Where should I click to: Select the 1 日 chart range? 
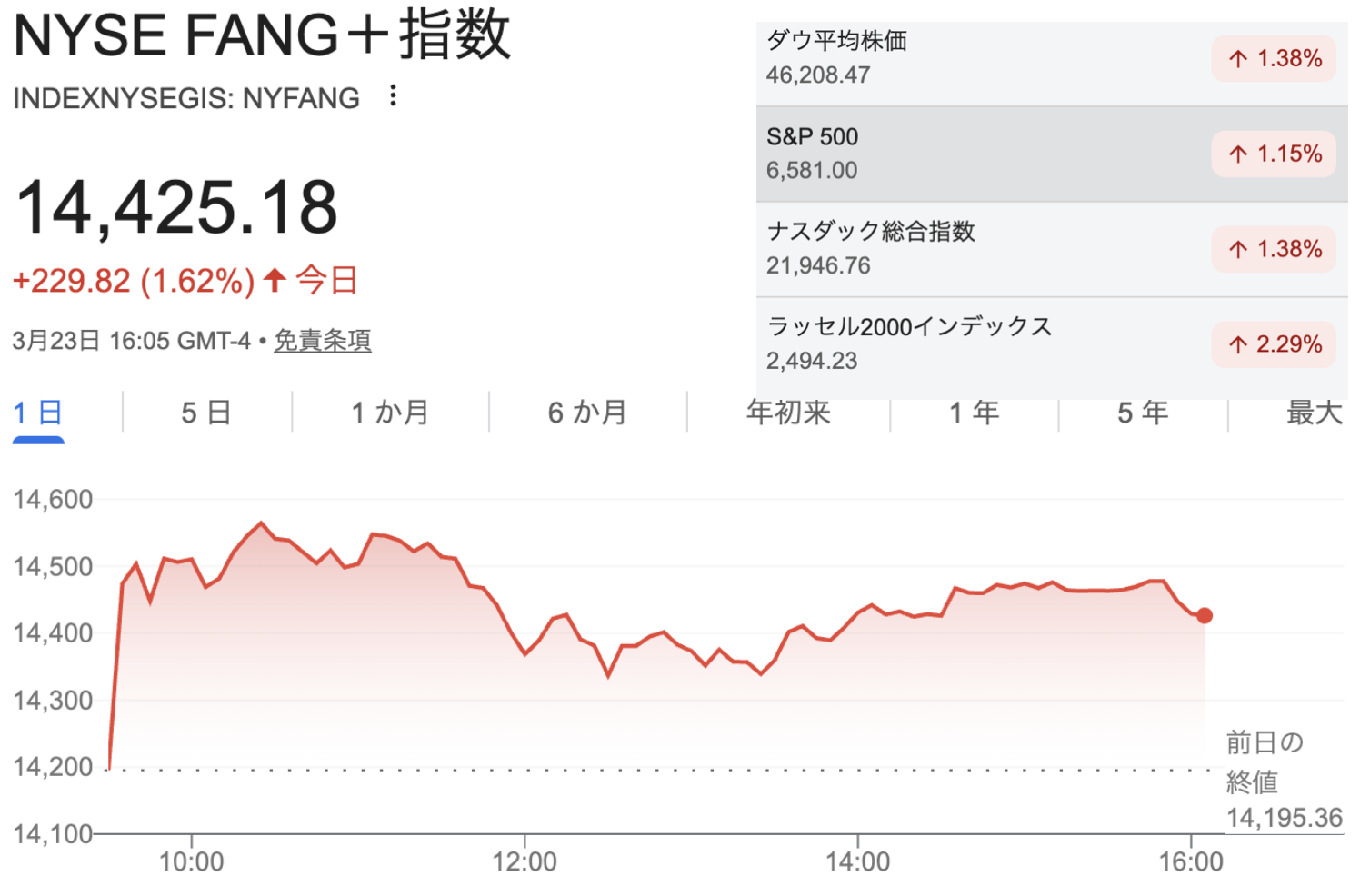pyautogui.click(x=38, y=413)
